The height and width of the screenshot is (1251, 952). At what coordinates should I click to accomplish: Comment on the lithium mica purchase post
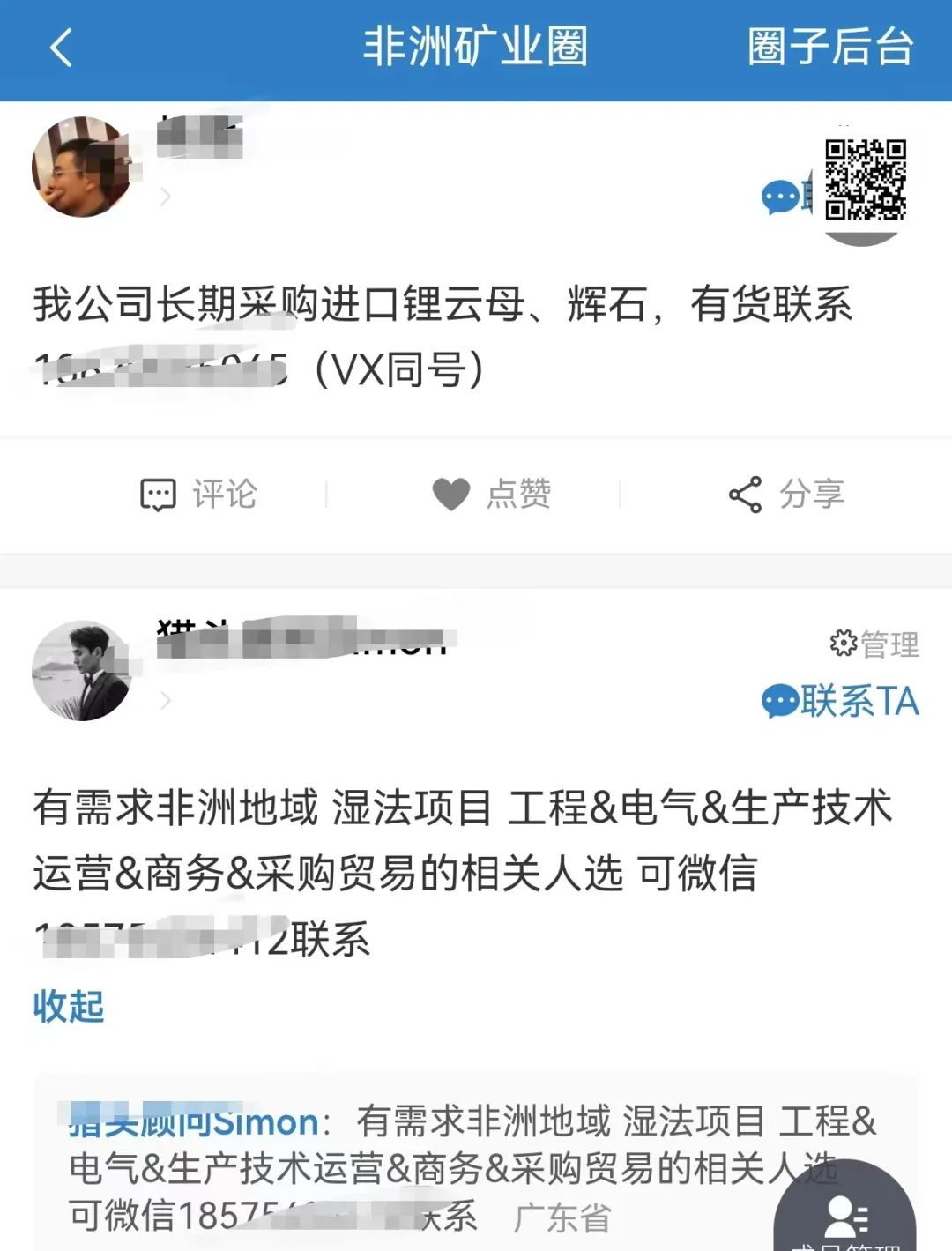point(199,494)
